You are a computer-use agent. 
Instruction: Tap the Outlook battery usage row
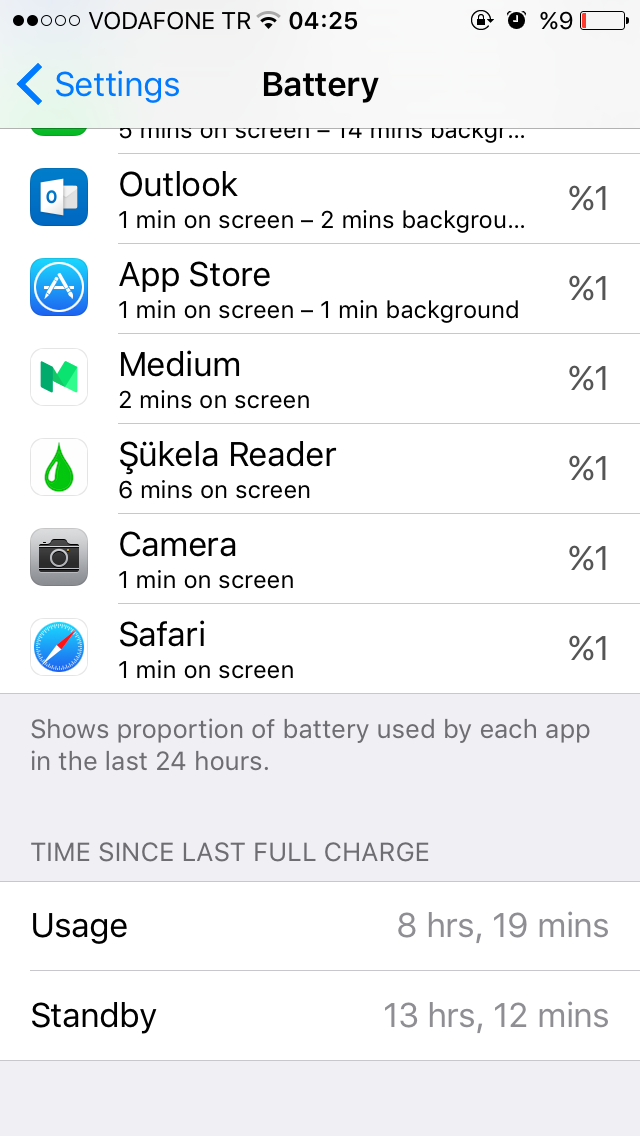320,199
